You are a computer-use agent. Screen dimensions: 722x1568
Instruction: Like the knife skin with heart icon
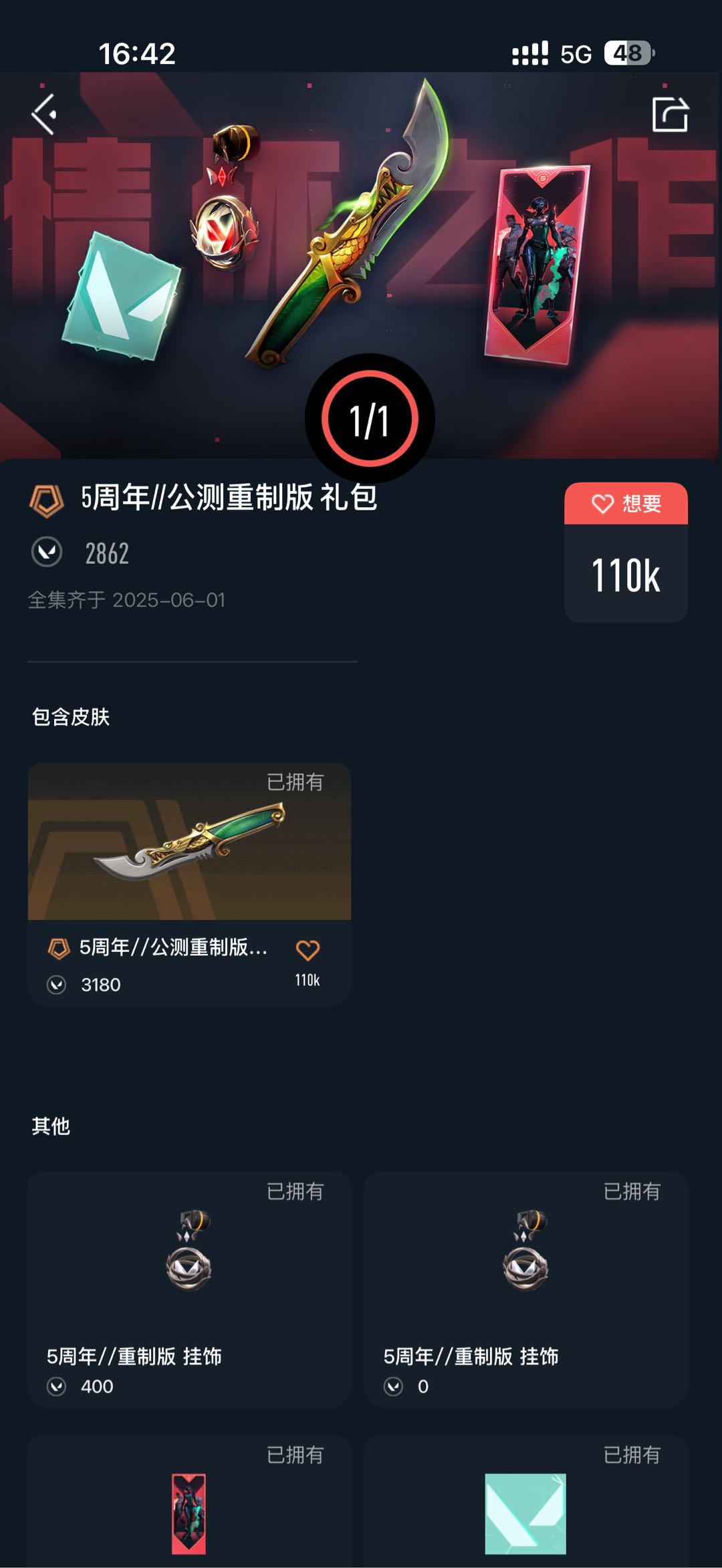308,950
